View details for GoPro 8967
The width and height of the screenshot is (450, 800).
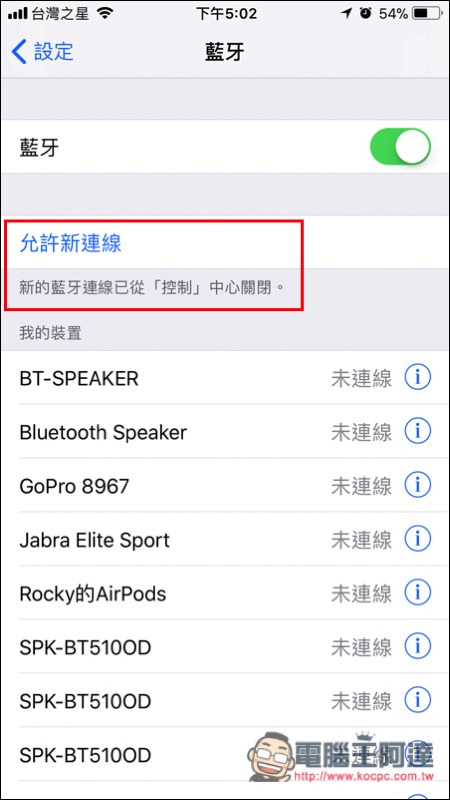pyautogui.click(x=418, y=485)
